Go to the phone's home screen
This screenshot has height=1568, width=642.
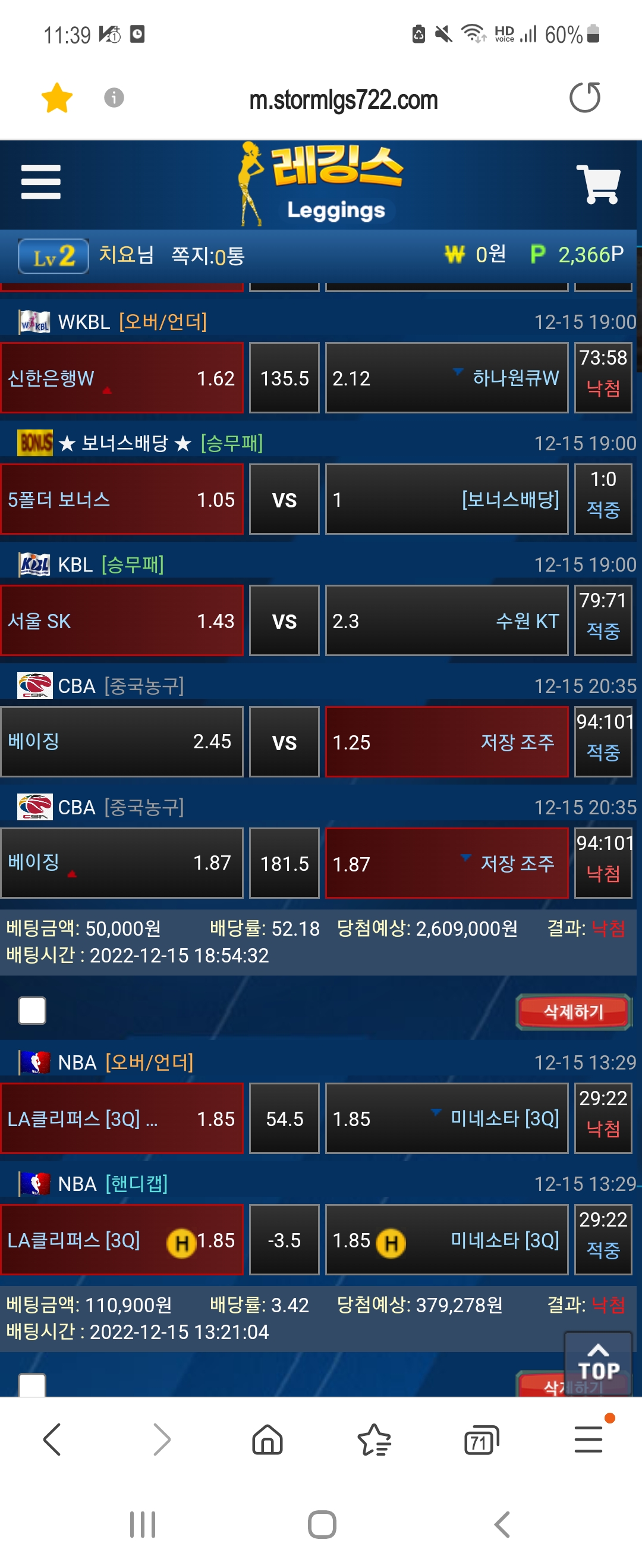click(x=322, y=1524)
